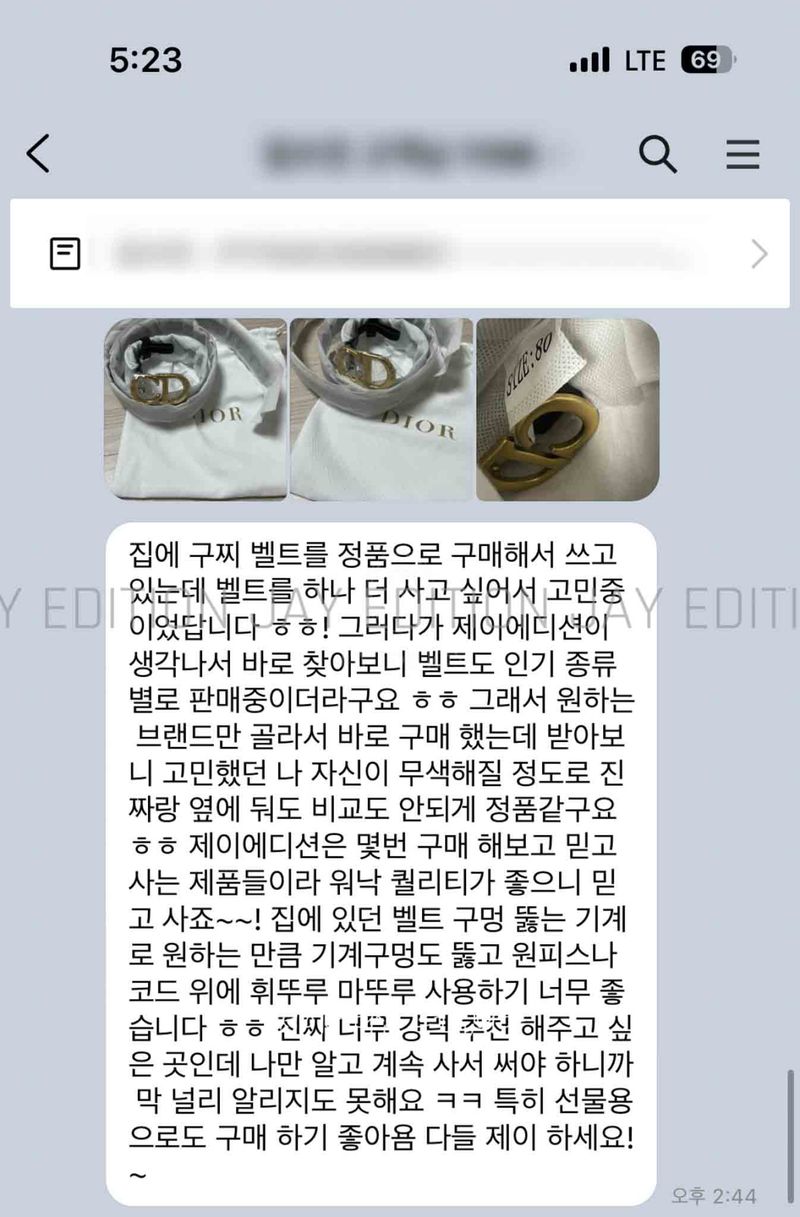Open the chat room hamburger menu
Image resolution: width=800 pixels, height=1217 pixels.
click(x=743, y=154)
